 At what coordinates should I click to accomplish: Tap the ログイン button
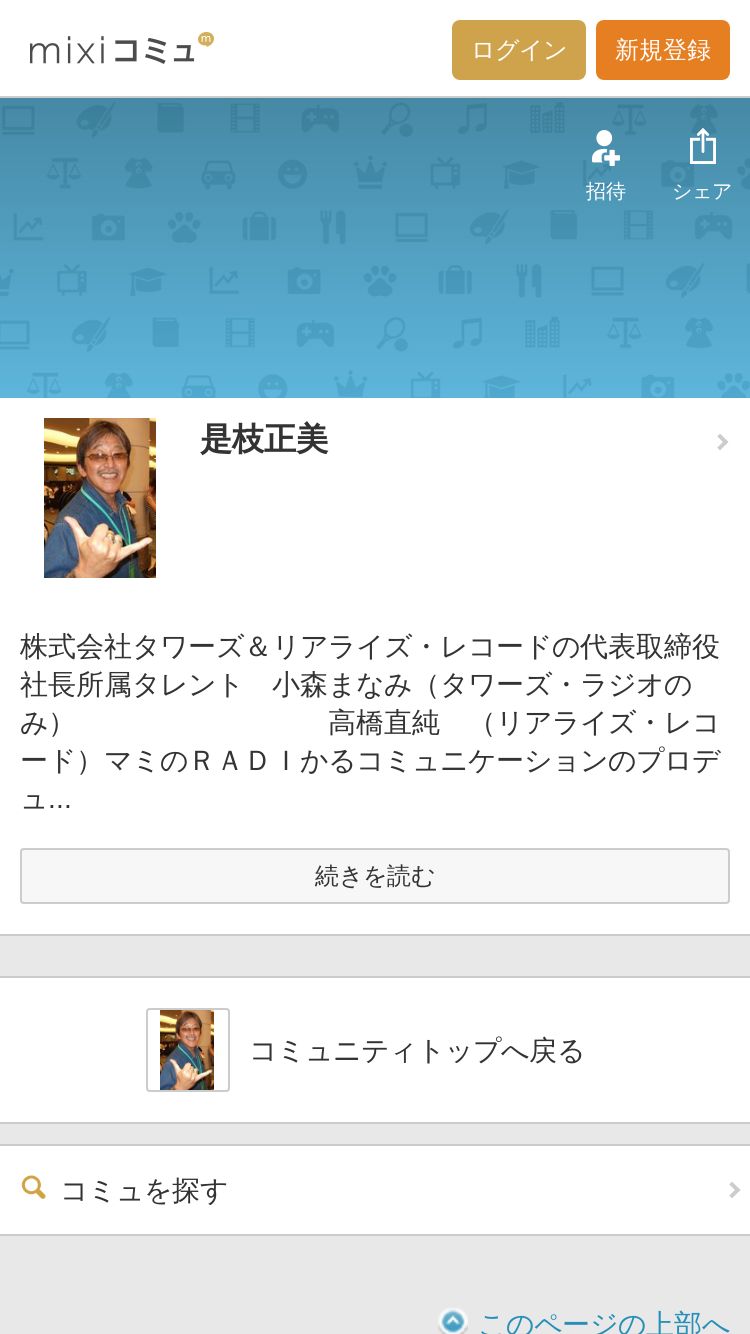pyautogui.click(x=518, y=50)
